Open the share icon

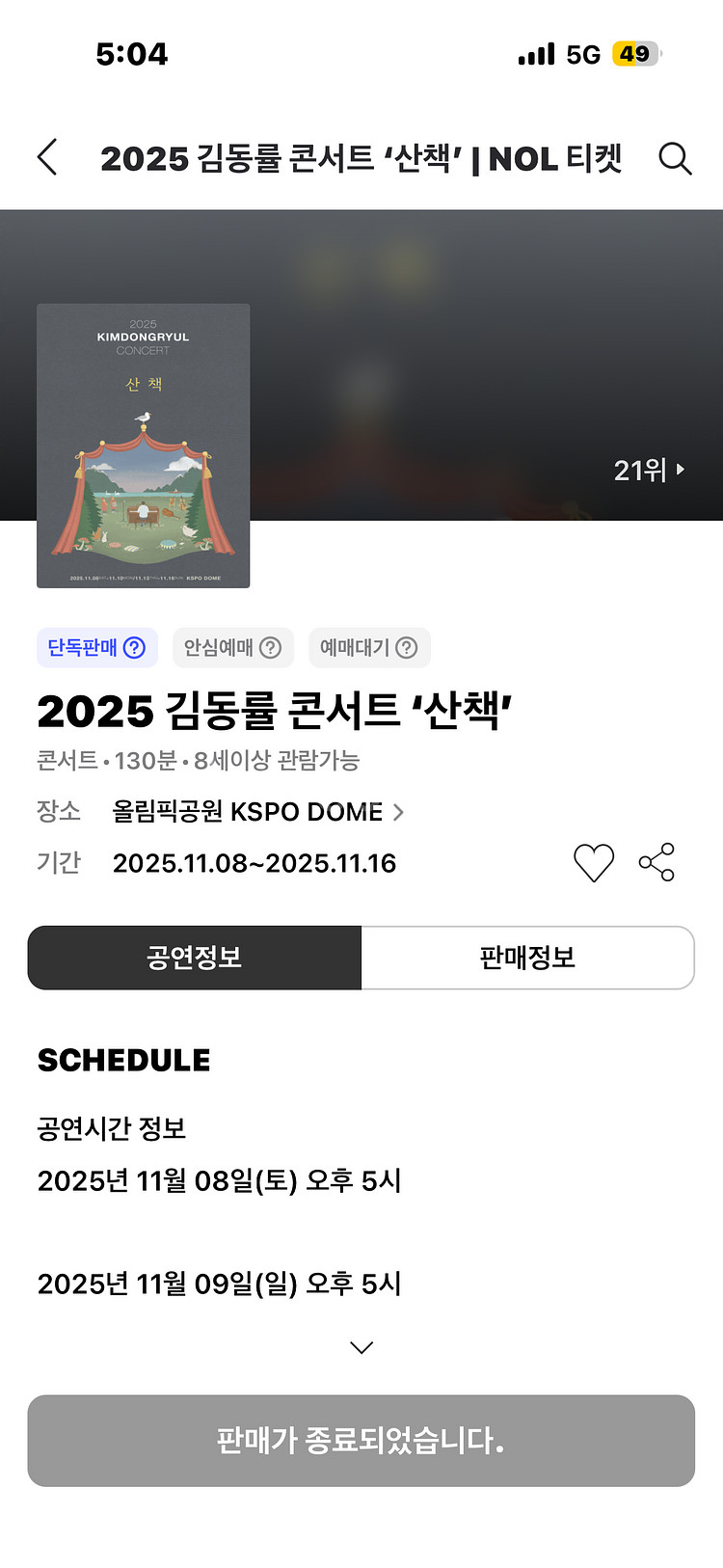[x=656, y=863]
